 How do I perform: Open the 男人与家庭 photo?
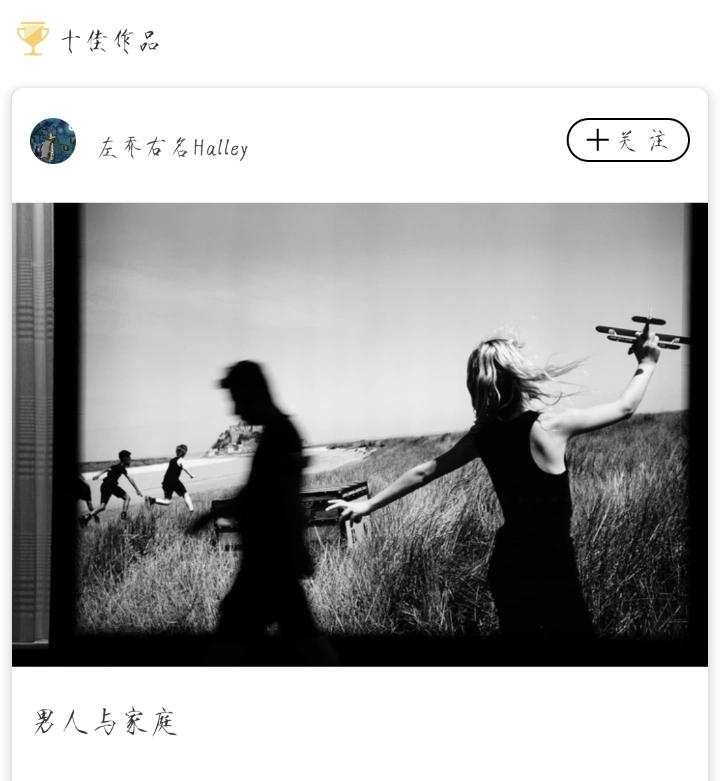pos(360,434)
